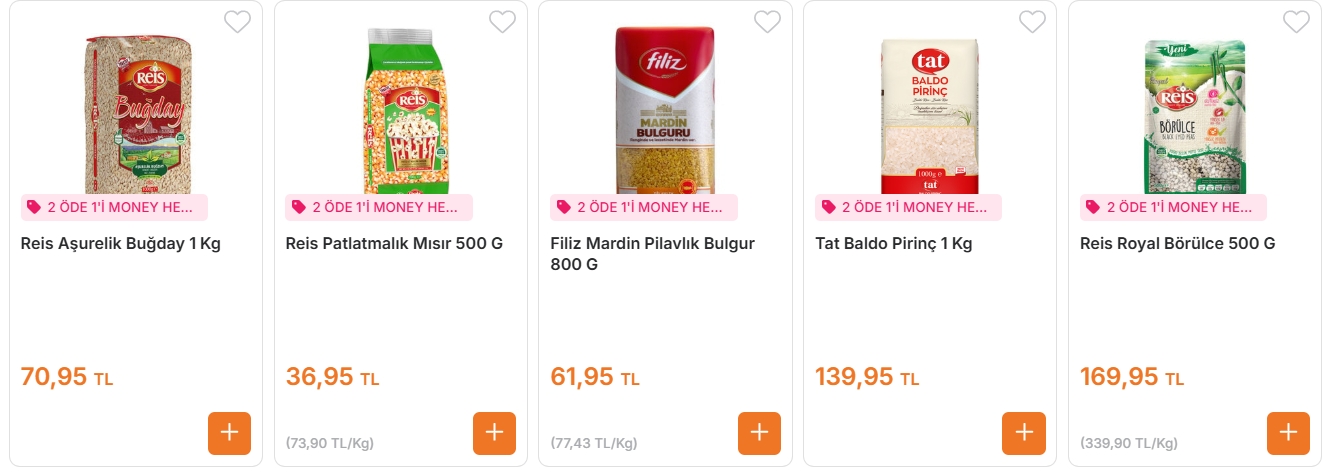This screenshot has width=1326, height=475.
Task: Add Reis Aşurelik Buğday to cart
Action: pos(229,433)
